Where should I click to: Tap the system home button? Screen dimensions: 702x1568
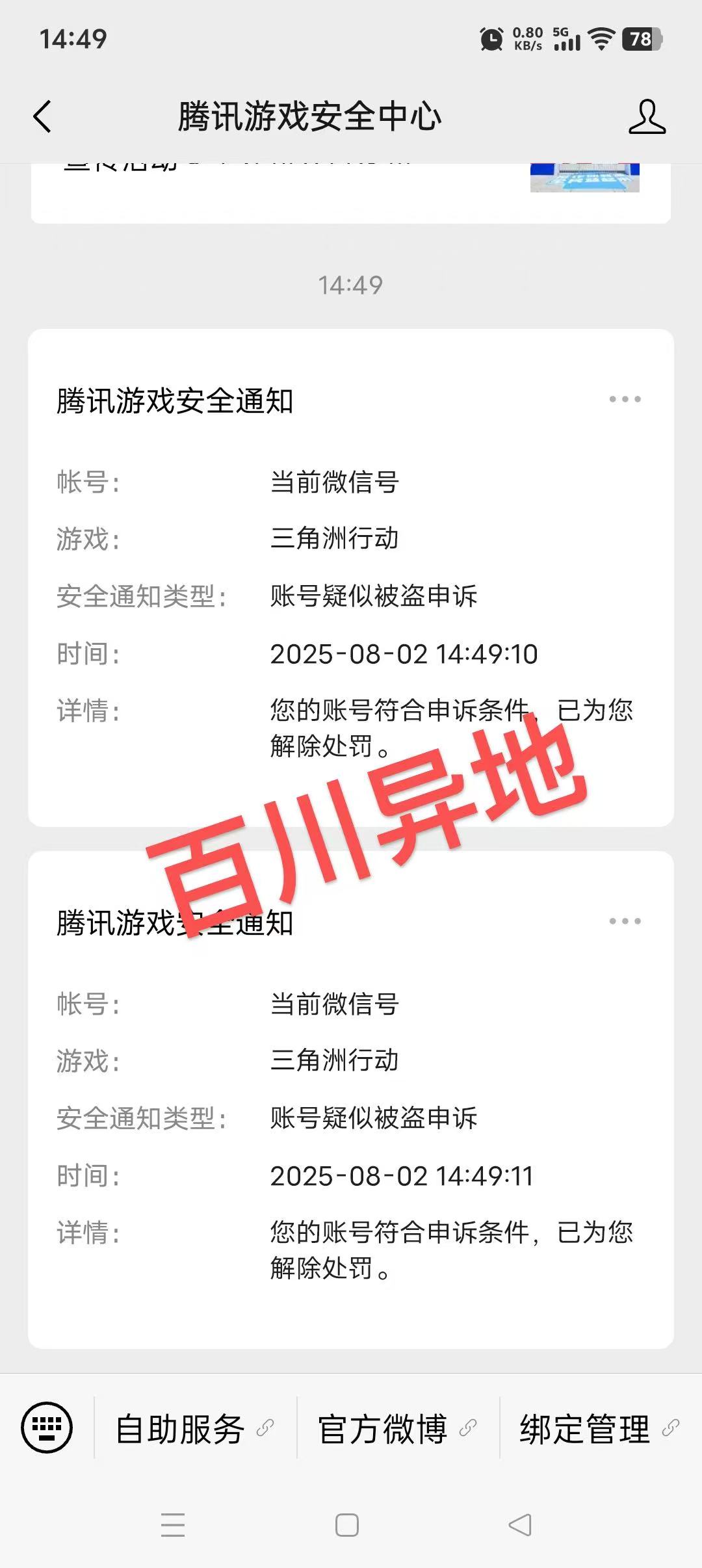click(x=346, y=1525)
